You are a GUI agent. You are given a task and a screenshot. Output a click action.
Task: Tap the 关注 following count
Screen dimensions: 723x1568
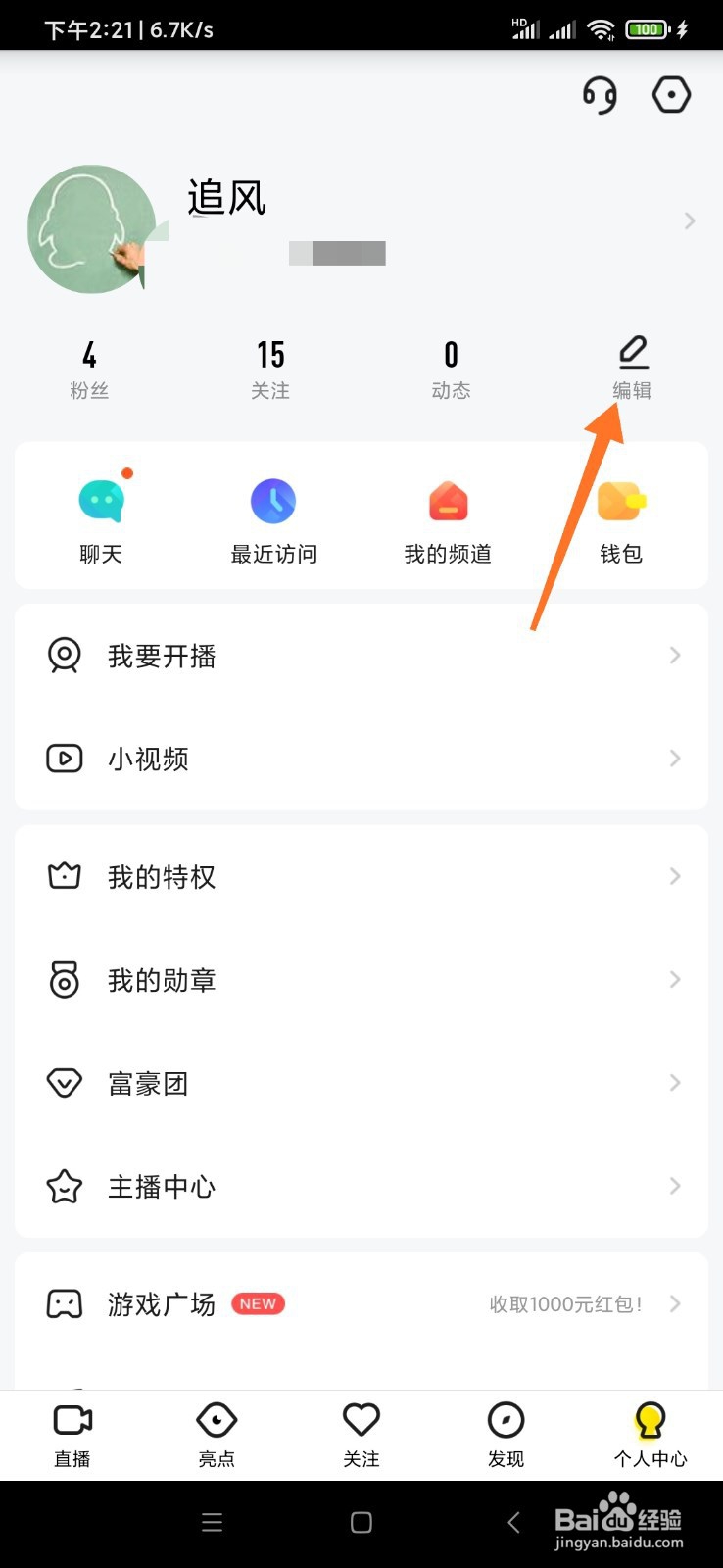click(271, 370)
